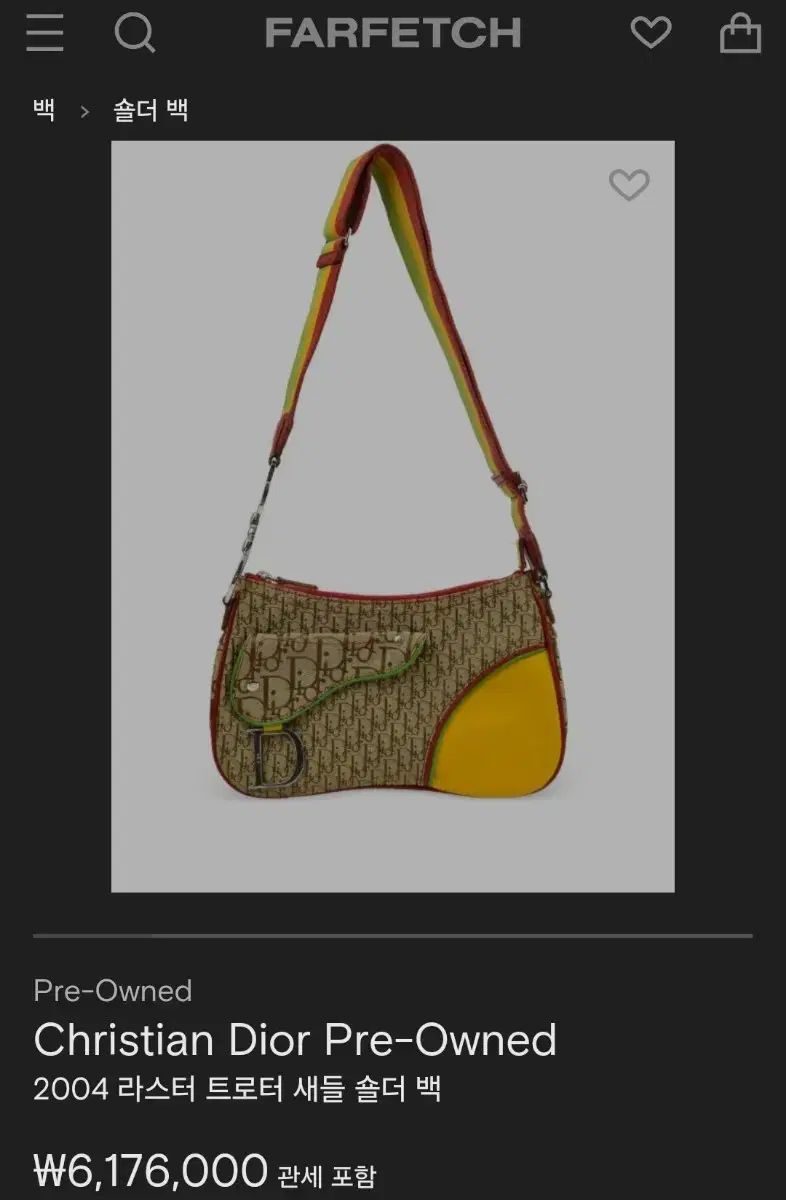
Task: Go to the 숄더 백 breadcrumb
Action: [150, 110]
